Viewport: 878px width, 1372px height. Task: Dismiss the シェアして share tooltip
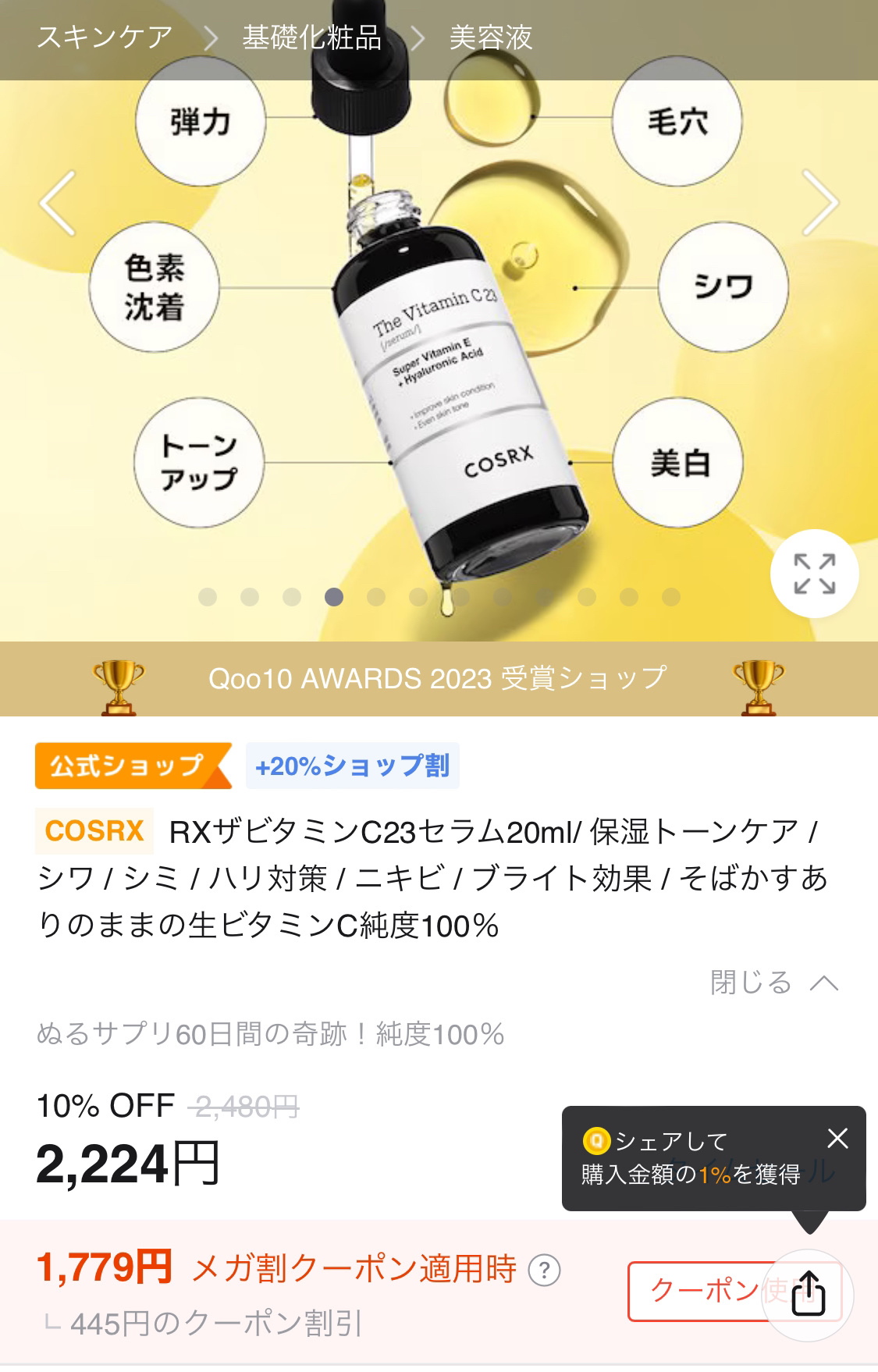tap(837, 1139)
